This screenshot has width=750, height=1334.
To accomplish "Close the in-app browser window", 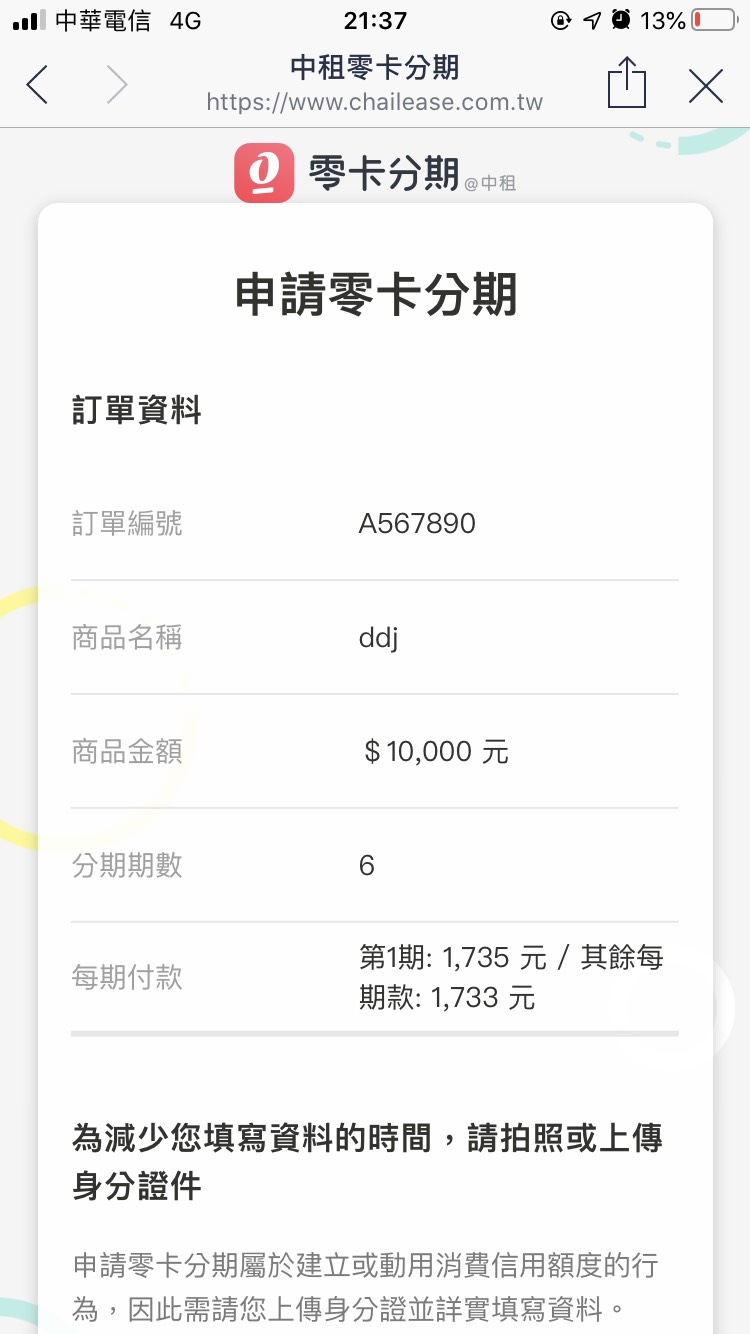I will pos(706,86).
